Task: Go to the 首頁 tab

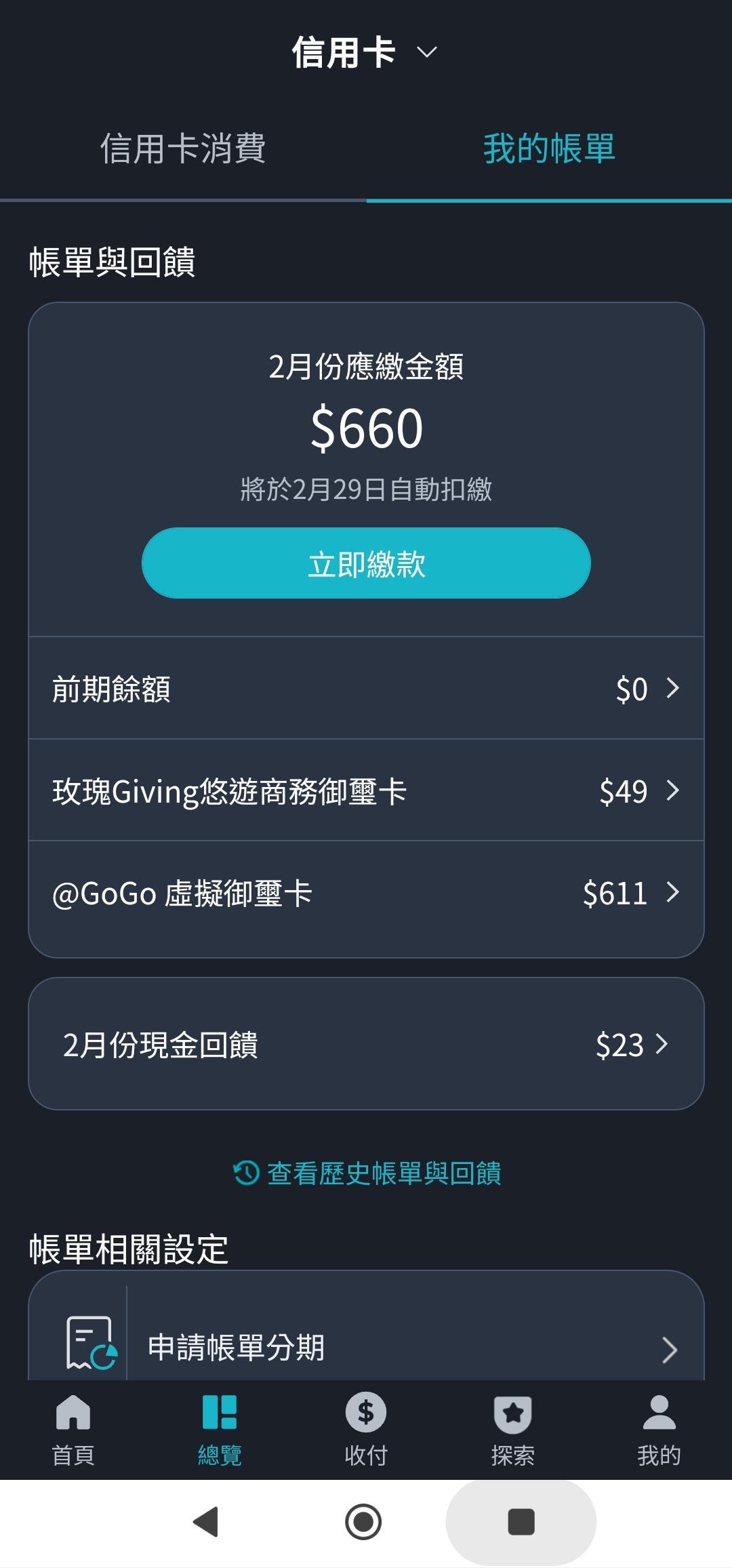Action: point(73,1426)
